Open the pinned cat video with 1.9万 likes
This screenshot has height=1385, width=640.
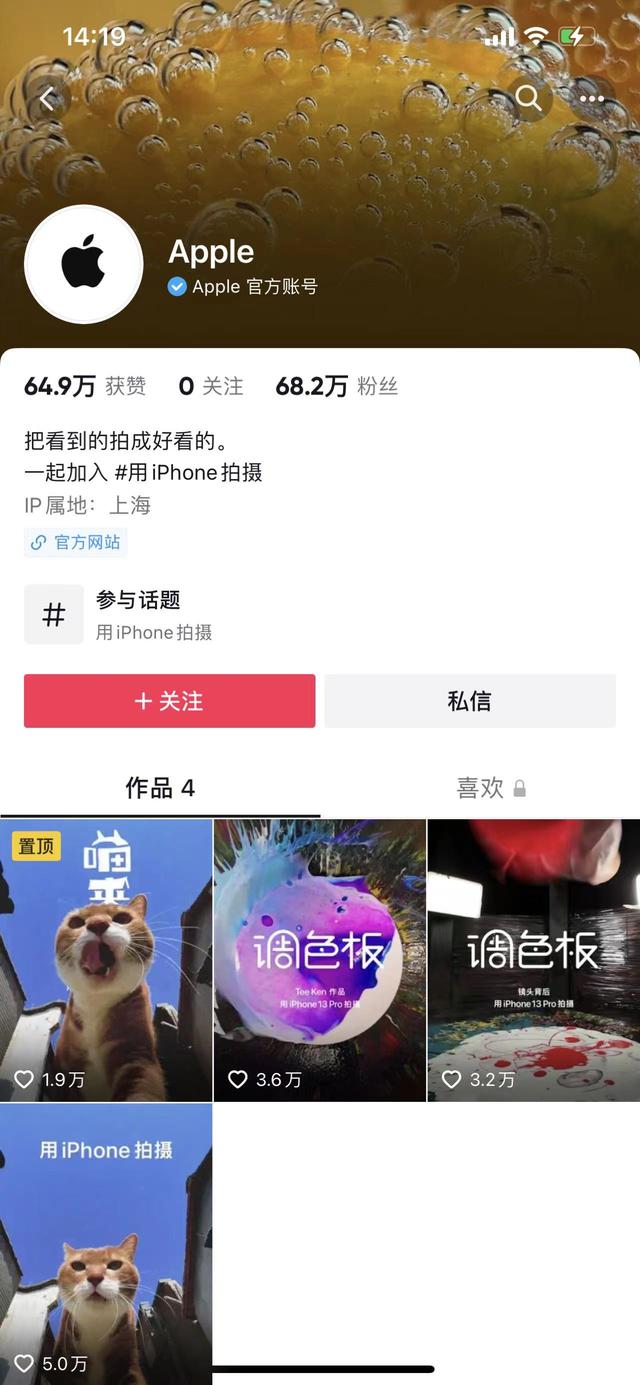point(106,960)
